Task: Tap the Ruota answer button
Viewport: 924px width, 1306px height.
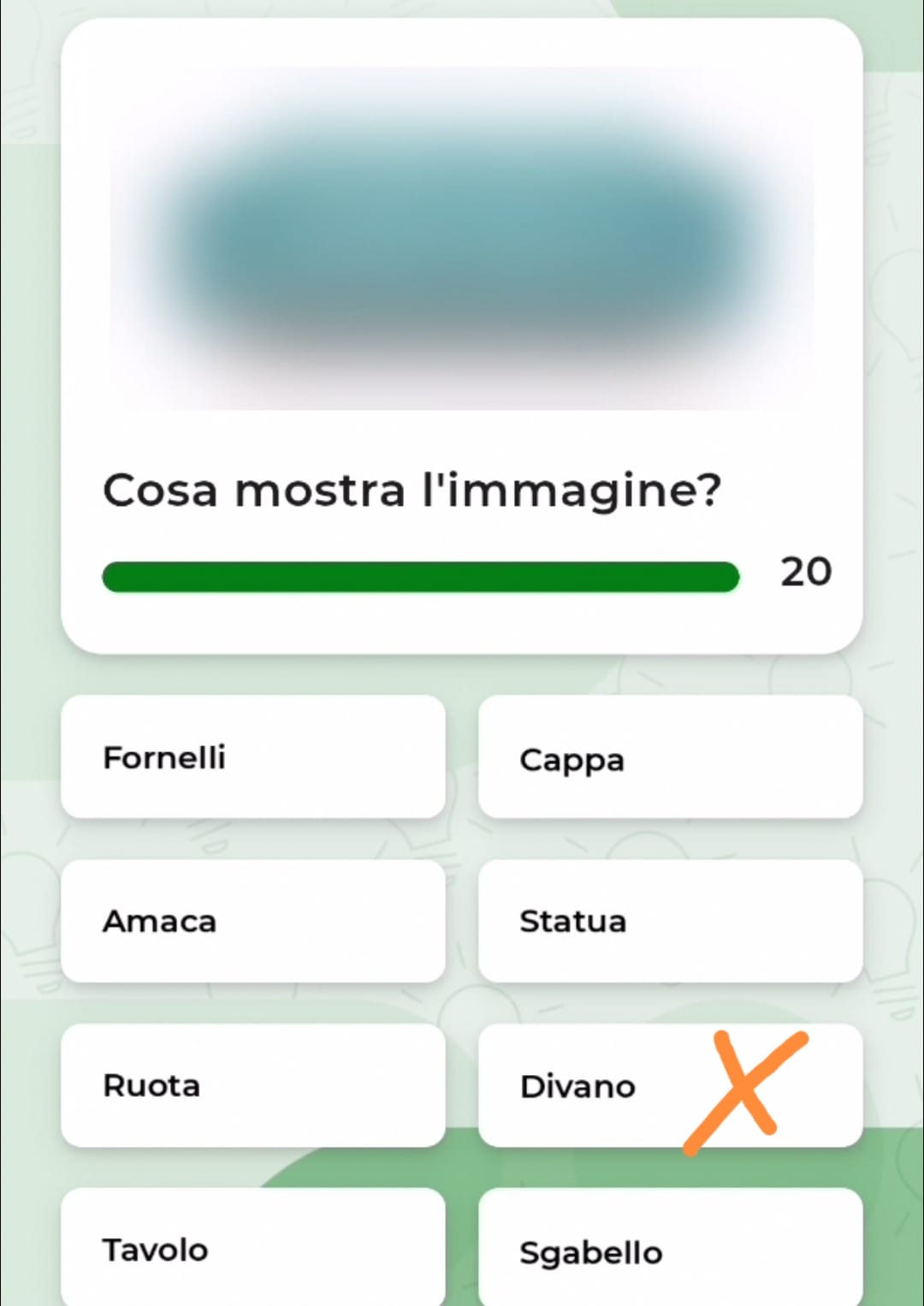Action: 252,1085
